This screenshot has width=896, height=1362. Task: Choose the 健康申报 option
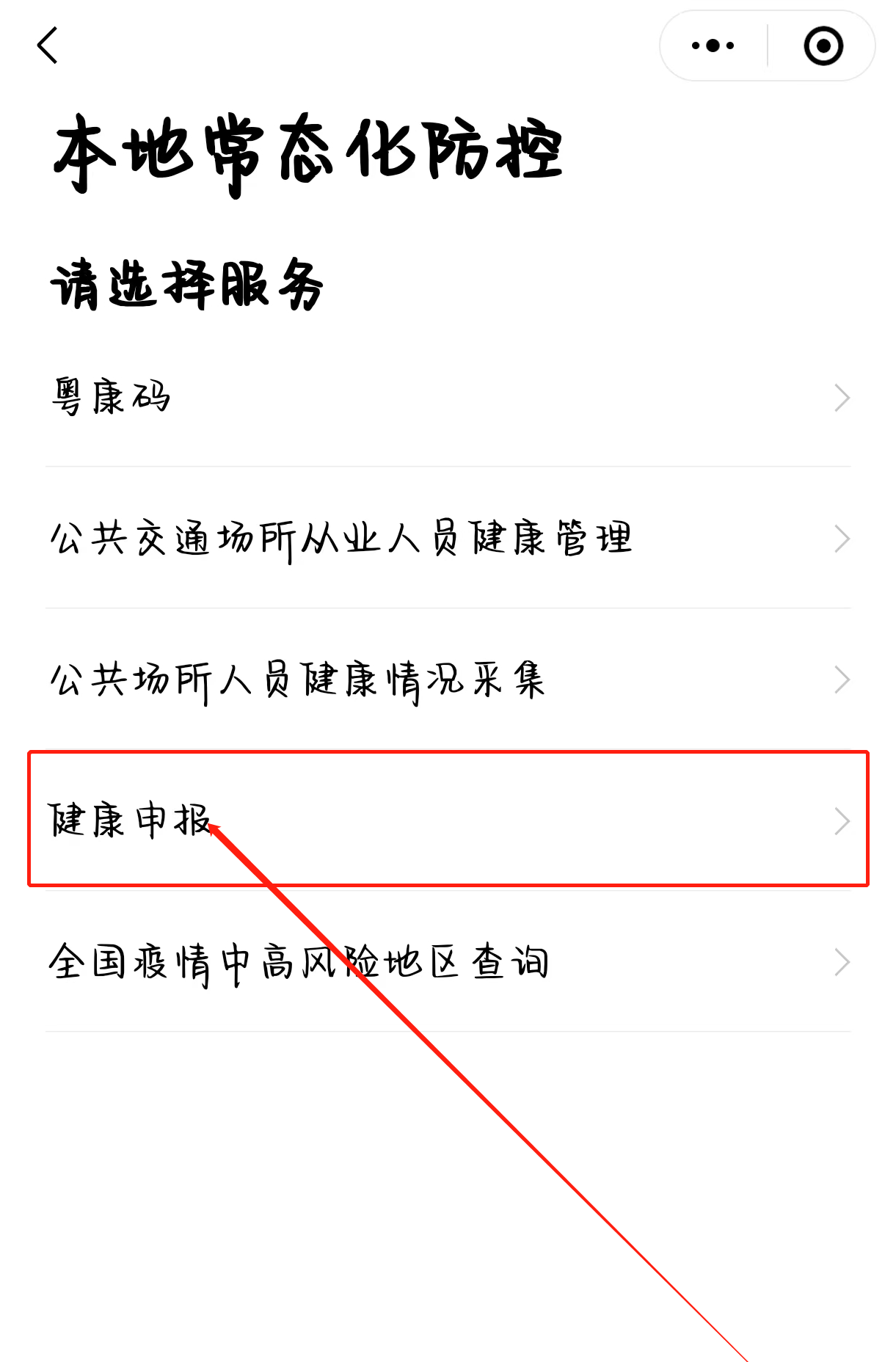(x=448, y=820)
